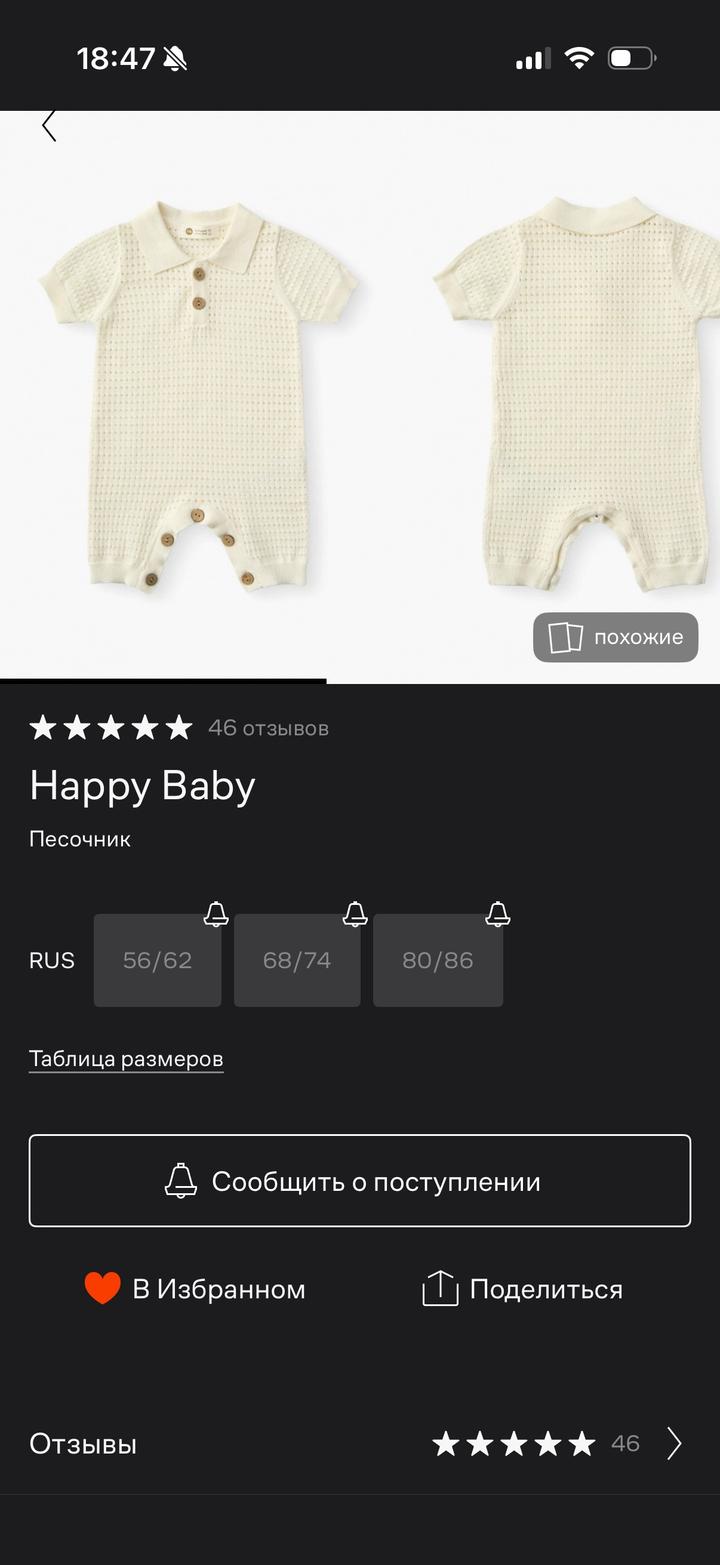Screen dimensions: 720x1565
Task: View the '46 отзывов' rating near the title
Action: pyautogui.click(x=268, y=728)
